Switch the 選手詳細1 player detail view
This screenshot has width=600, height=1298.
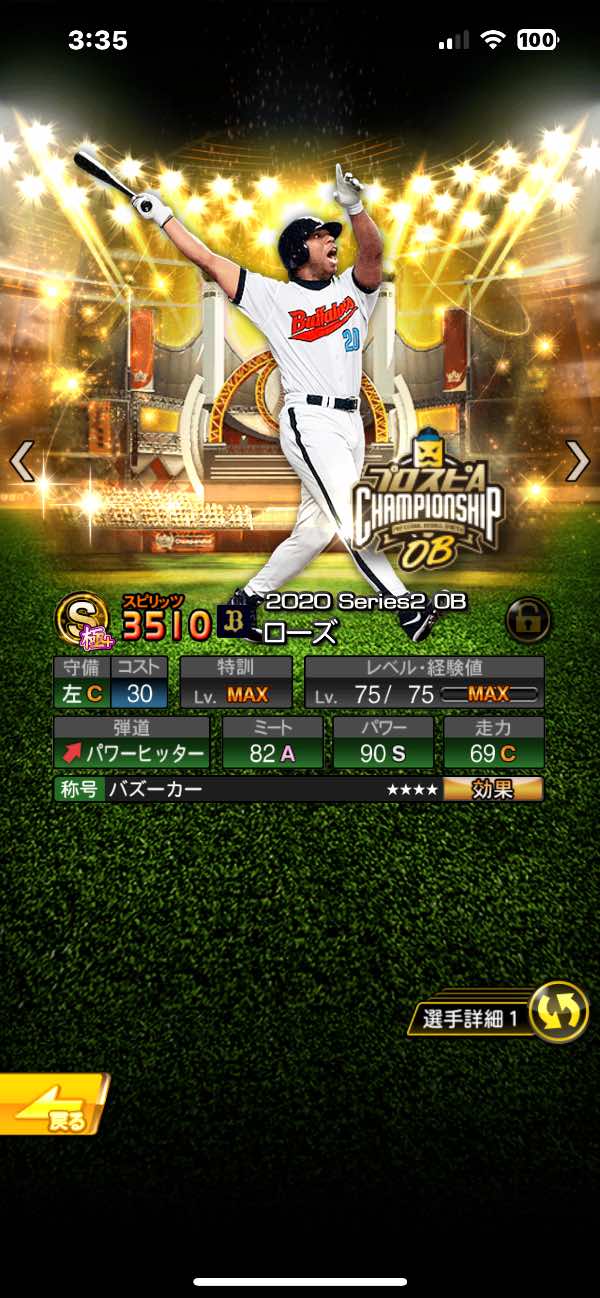[557, 1013]
